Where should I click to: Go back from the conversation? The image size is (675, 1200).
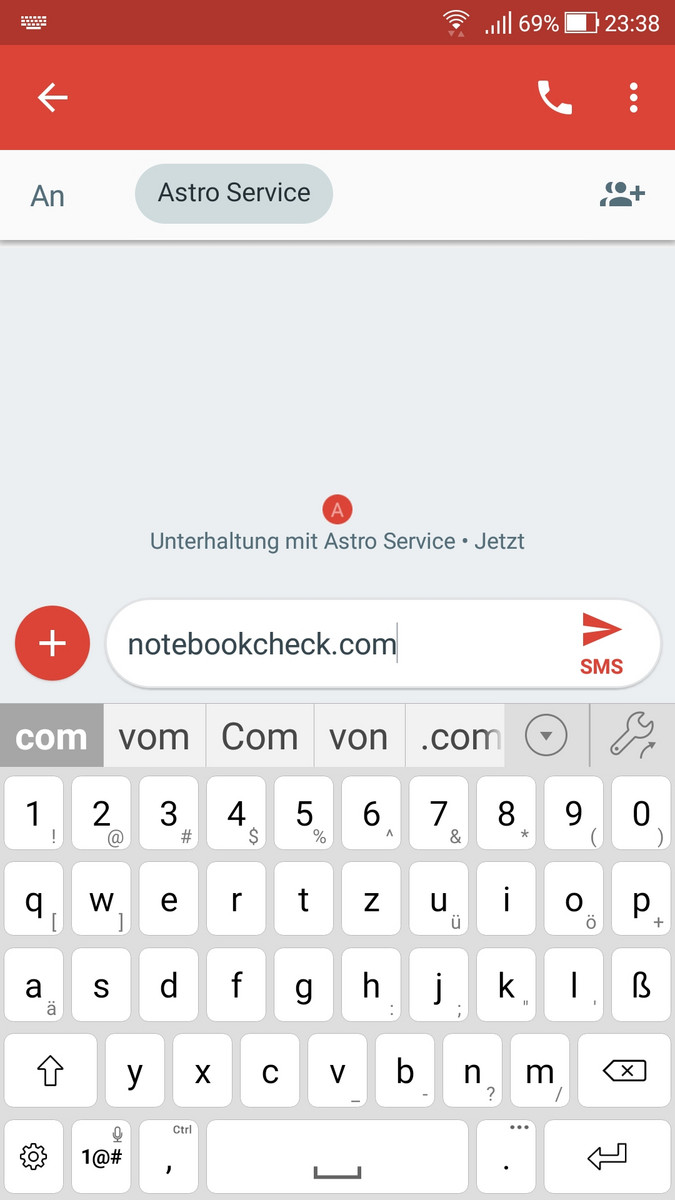[x=52, y=97]
